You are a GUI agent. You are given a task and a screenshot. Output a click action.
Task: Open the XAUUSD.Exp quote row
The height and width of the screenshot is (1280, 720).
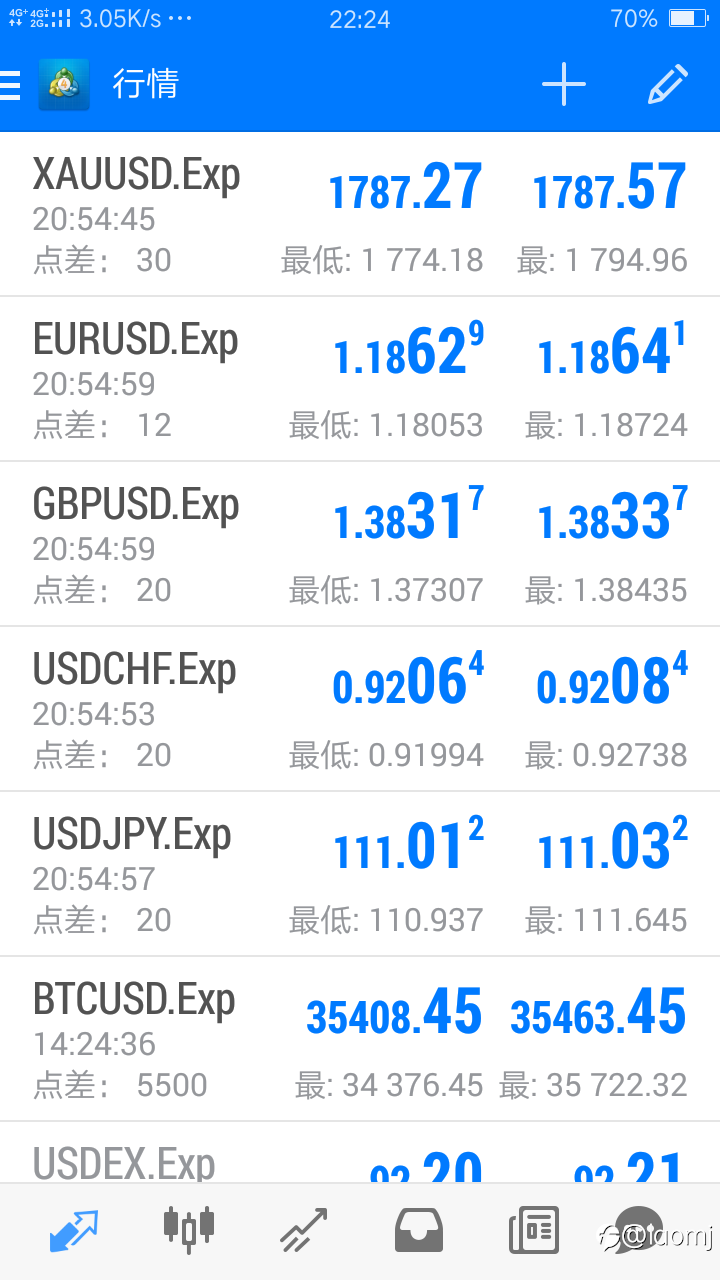coord(360,215)
